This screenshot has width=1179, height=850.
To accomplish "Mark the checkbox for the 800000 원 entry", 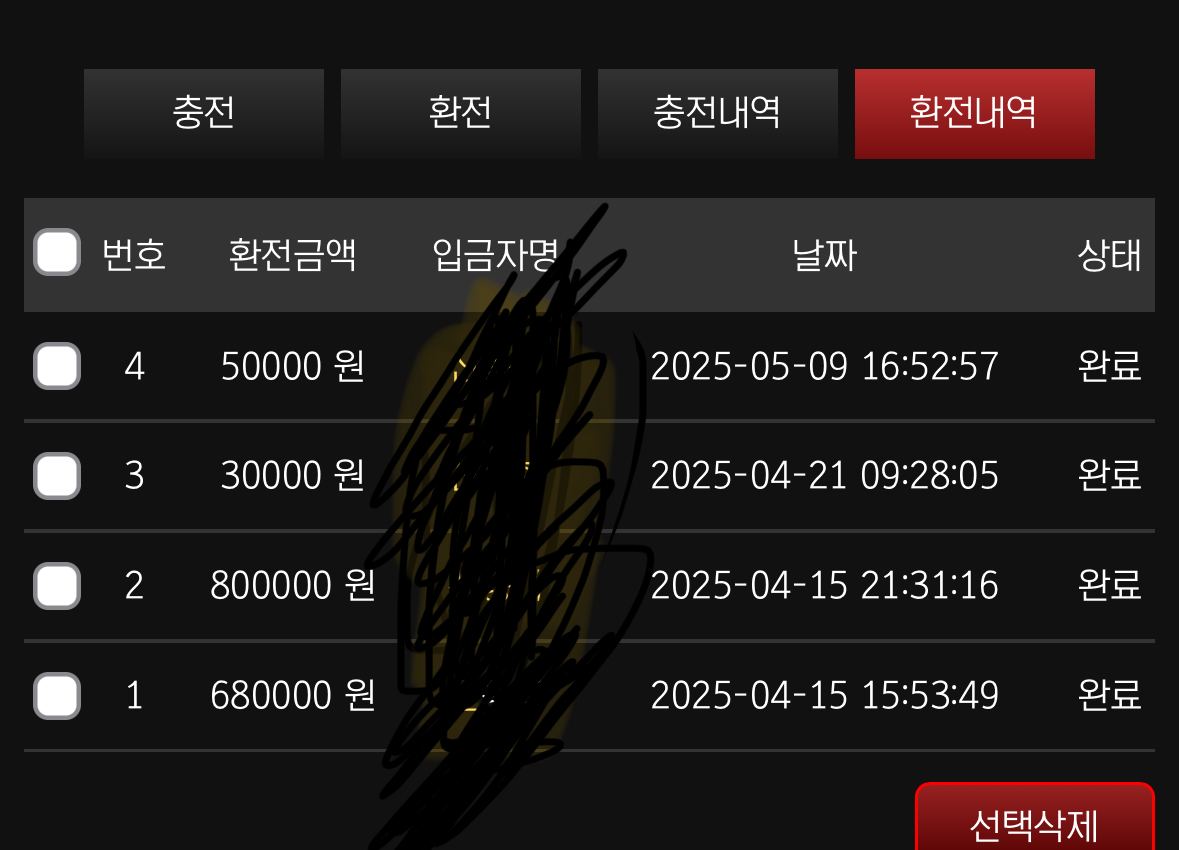I will point(57,585).
